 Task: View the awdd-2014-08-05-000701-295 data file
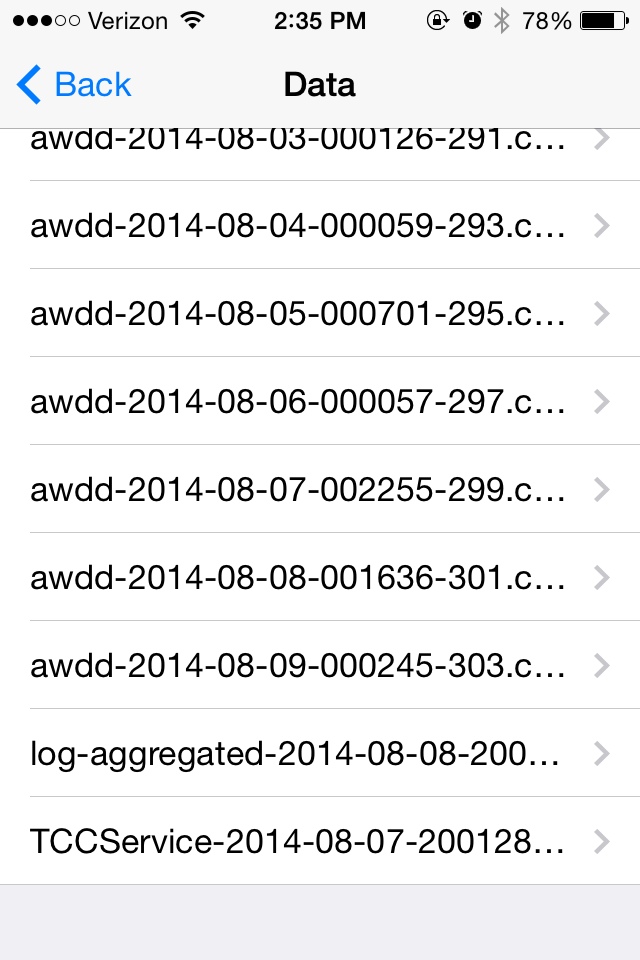click(x=300, y=314)
